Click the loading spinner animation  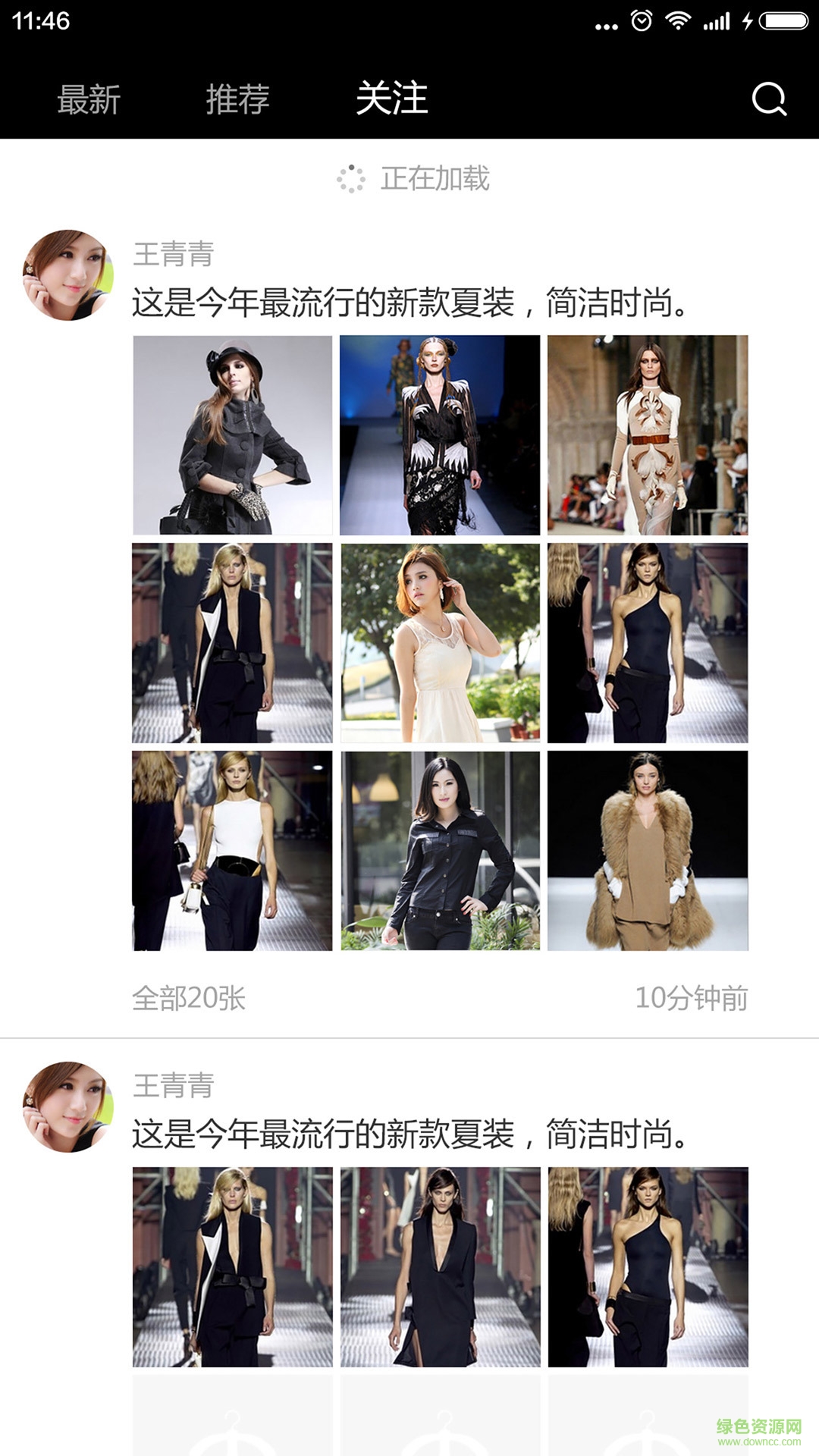[x=350, y=177]
